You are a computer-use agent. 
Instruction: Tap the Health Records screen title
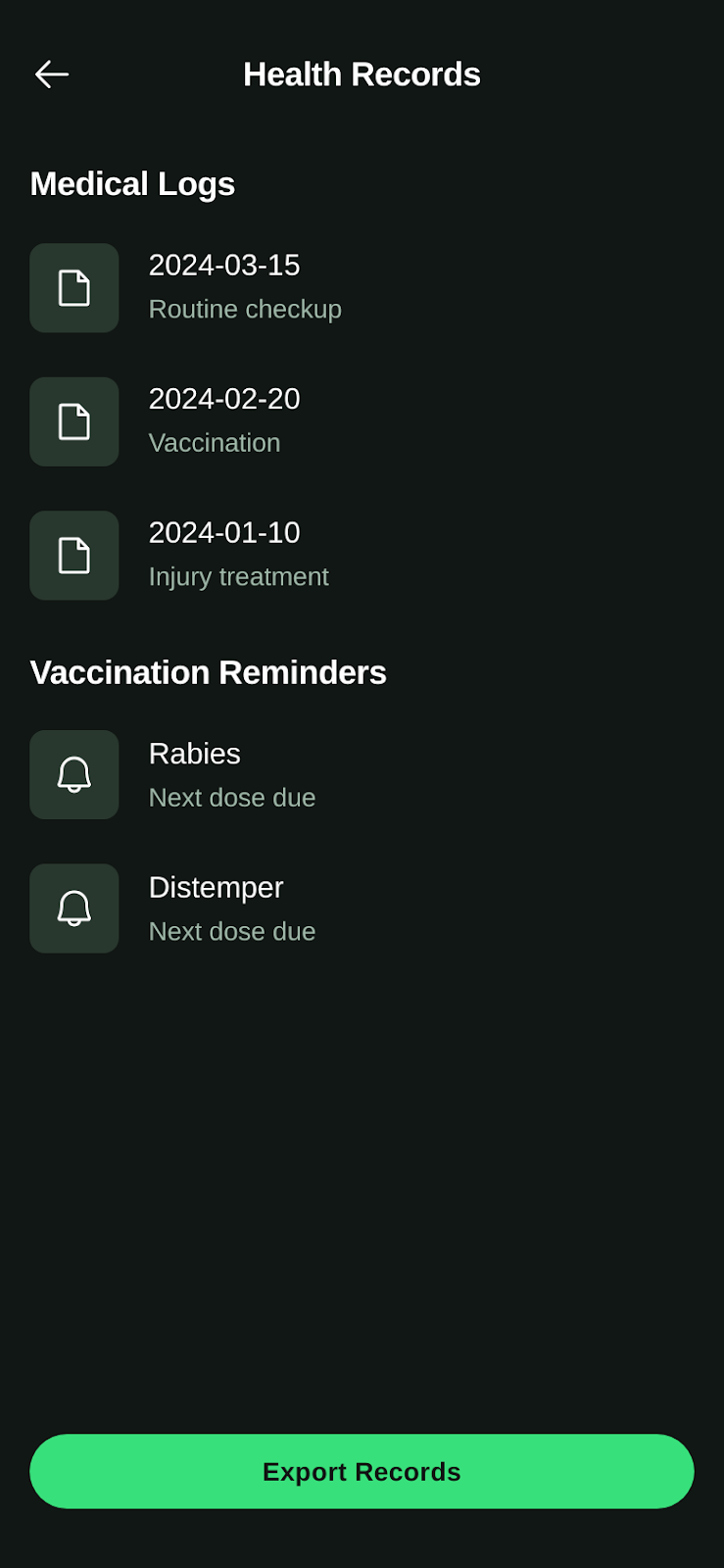pyautogui.click(x=362, y=74)
